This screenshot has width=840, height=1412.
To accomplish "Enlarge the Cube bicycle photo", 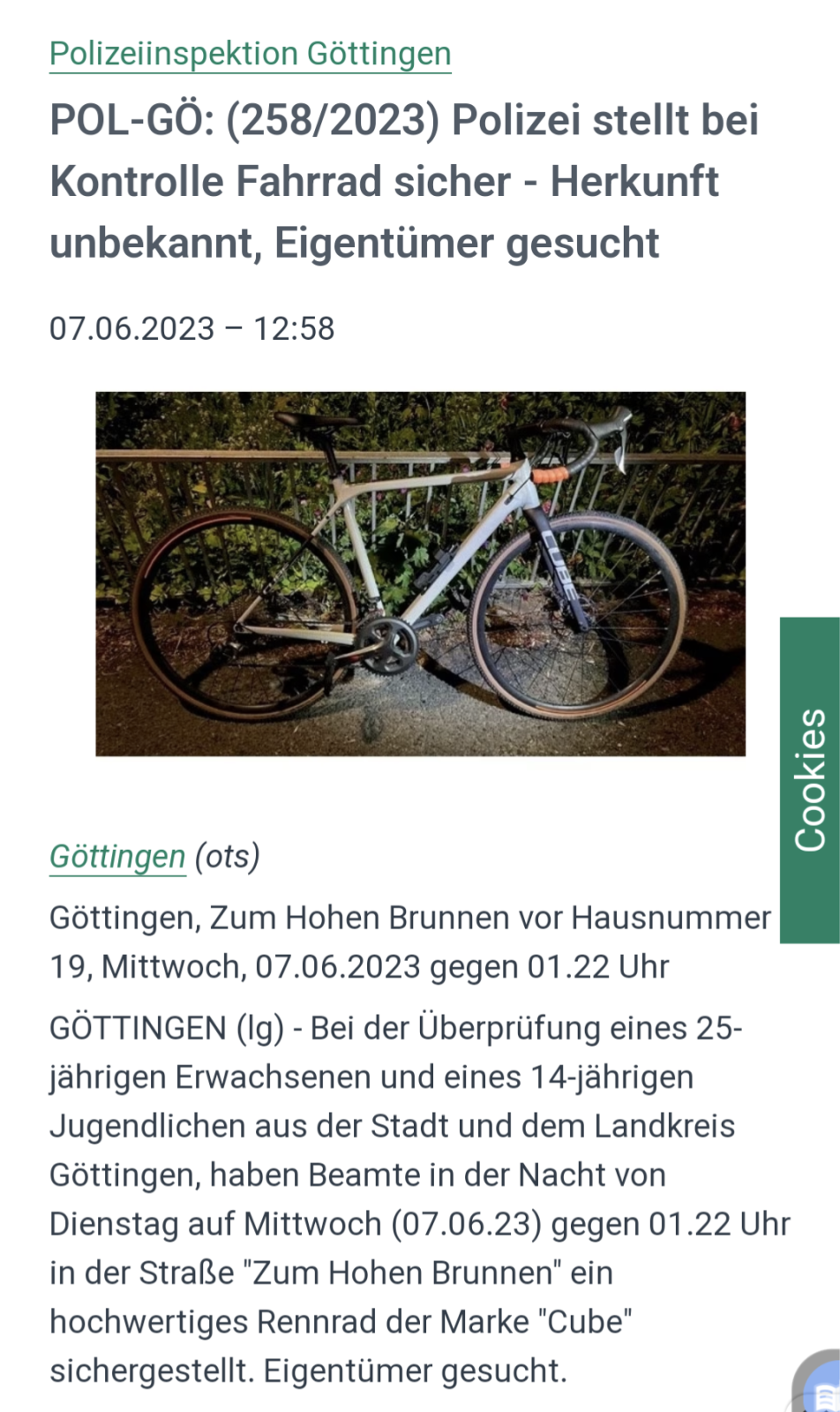I will (x=420, y=574).
